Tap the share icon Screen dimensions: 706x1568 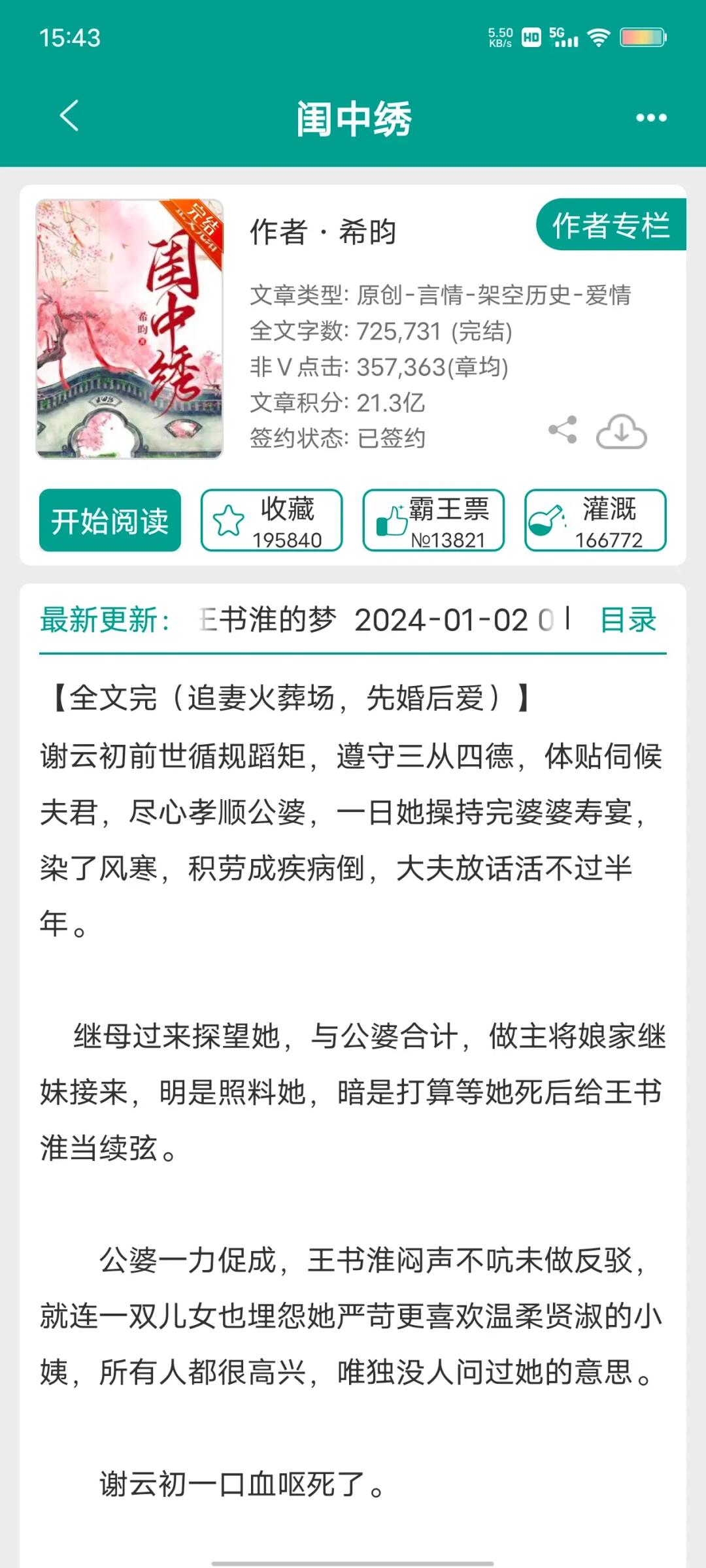(563, 431)
